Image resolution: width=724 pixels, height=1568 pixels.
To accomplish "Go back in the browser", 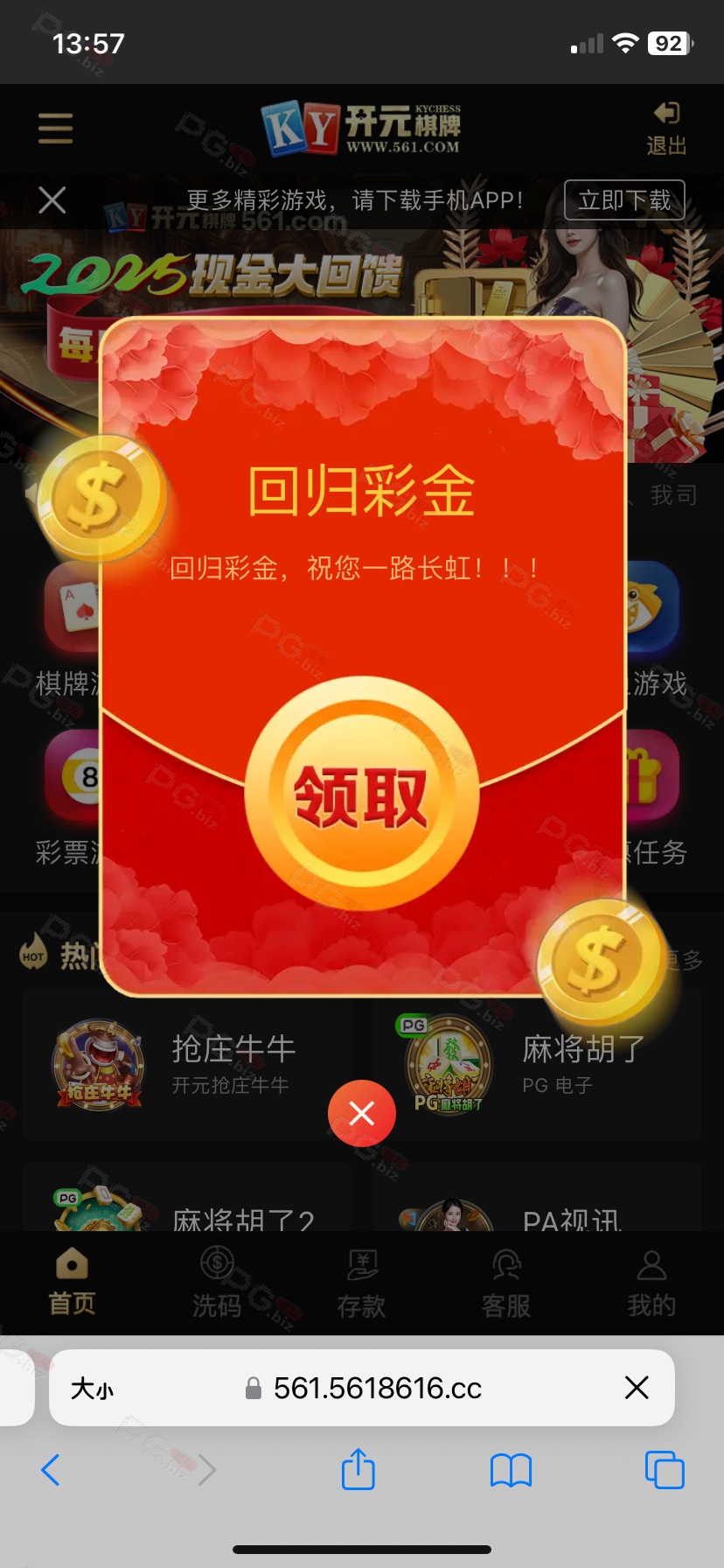I will [51, 1470].
